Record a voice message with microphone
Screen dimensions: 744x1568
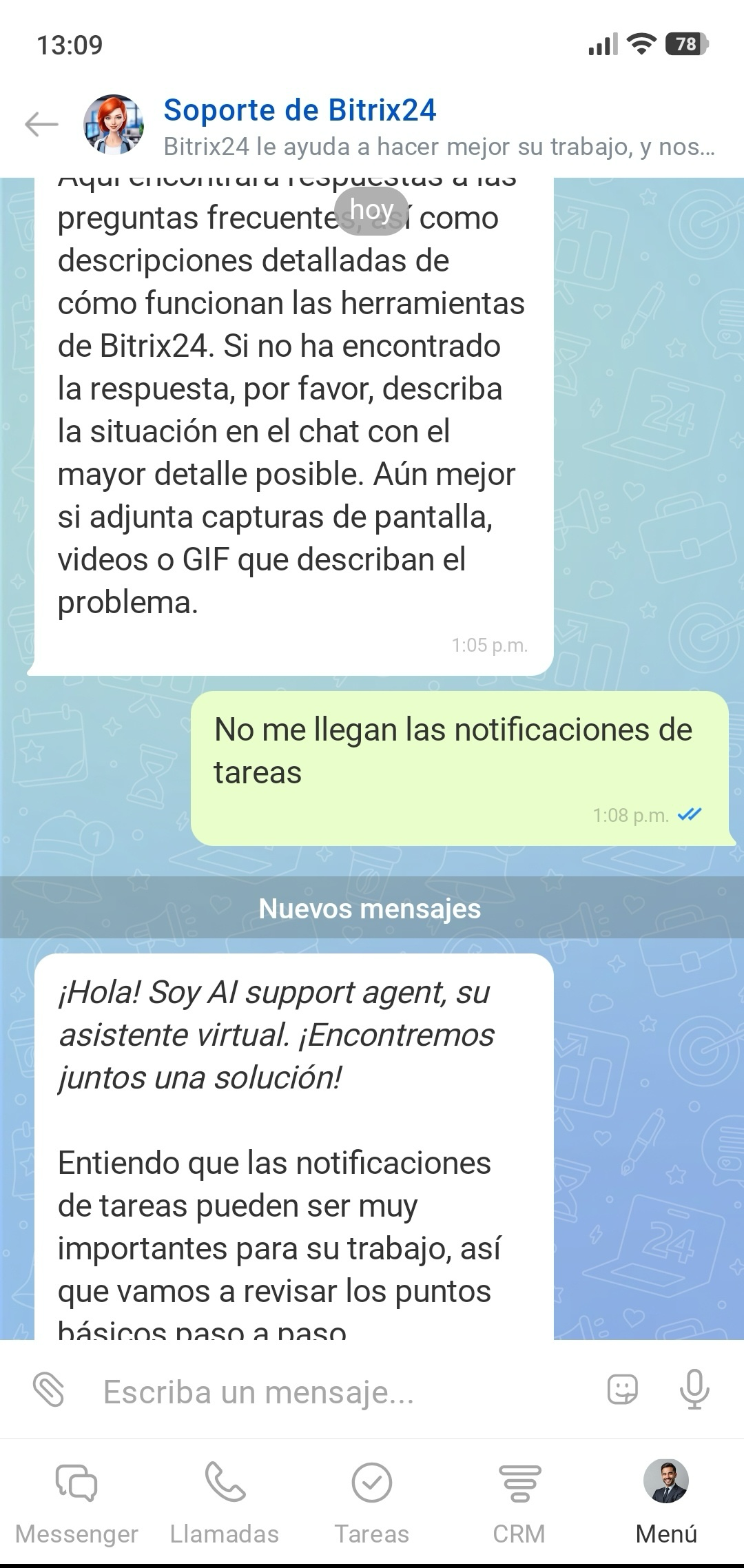coord(694,1390)
